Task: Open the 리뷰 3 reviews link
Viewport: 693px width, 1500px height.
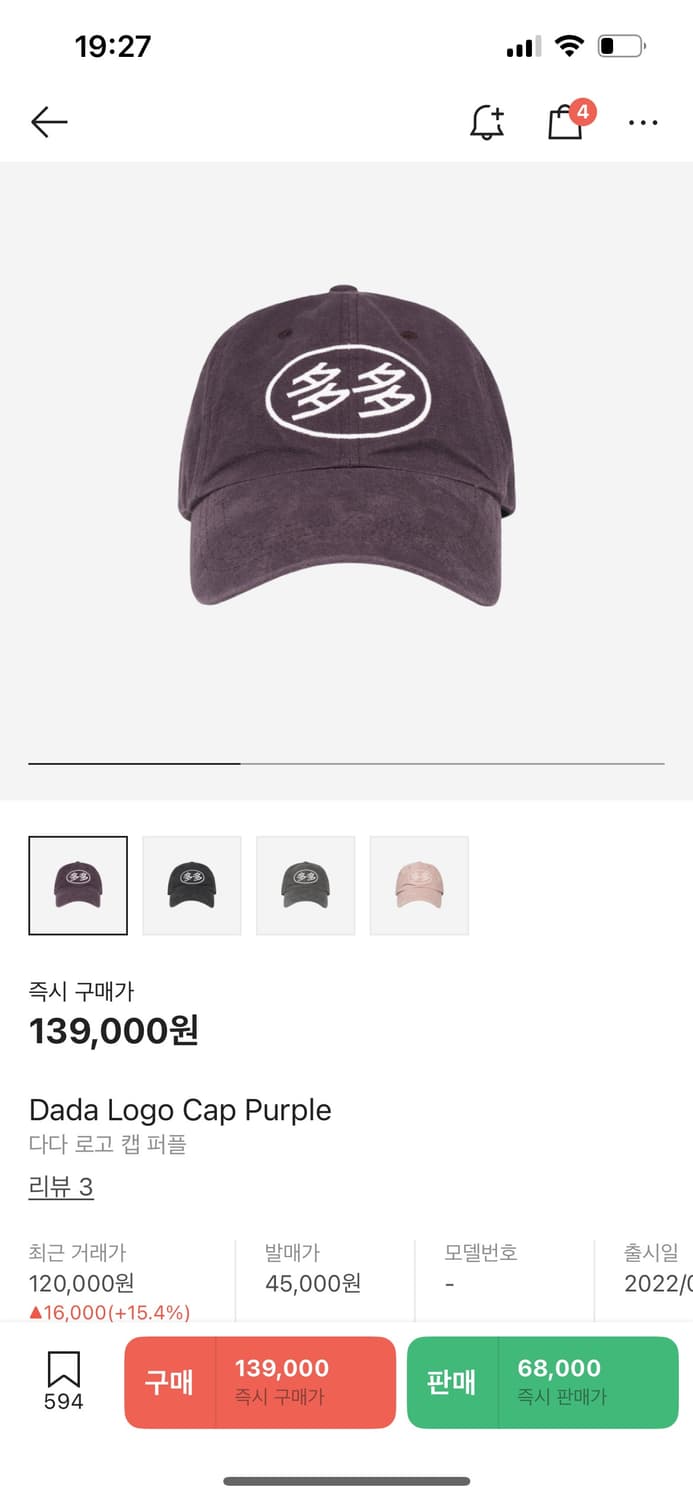Action: pyautogui.click(x=61, y=1187)
